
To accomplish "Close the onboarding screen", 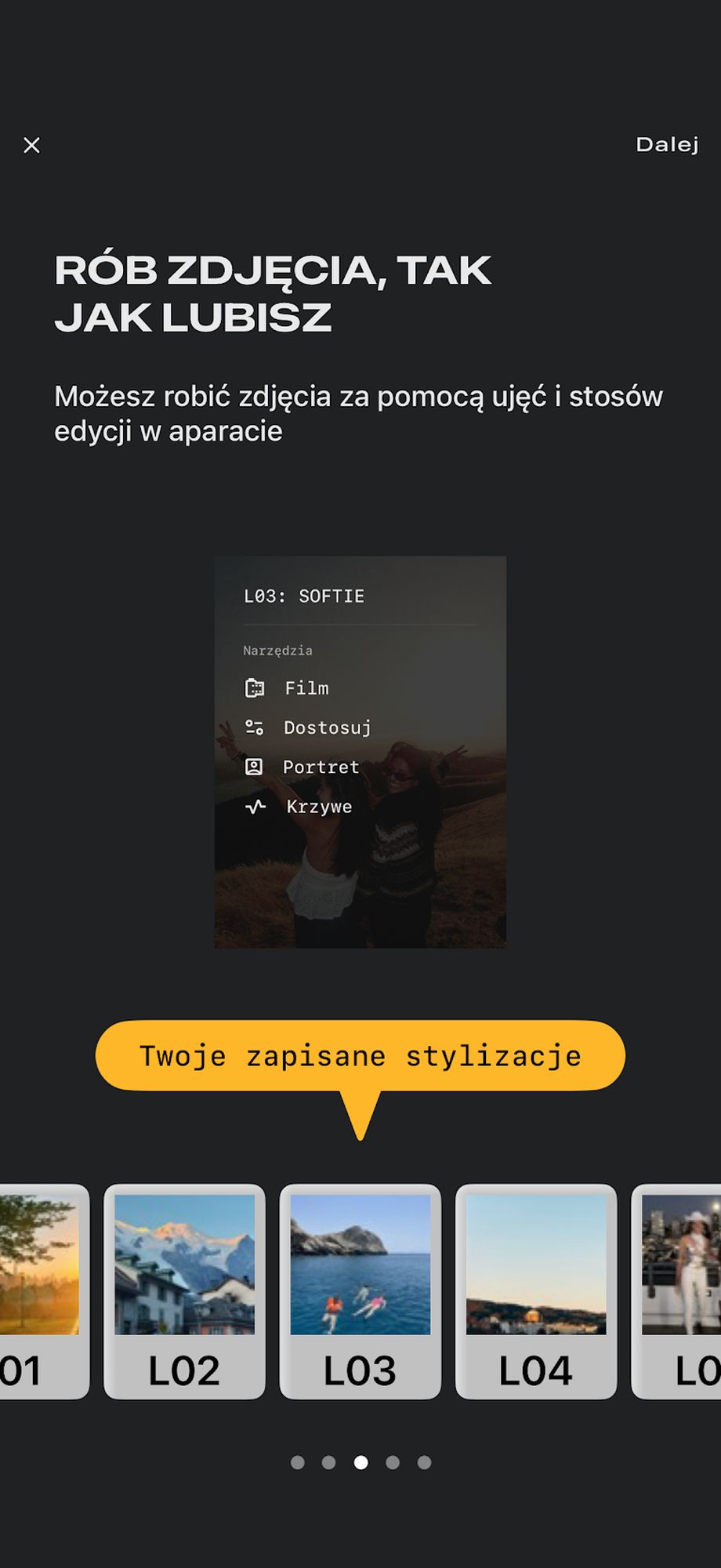I will [31, 145].
